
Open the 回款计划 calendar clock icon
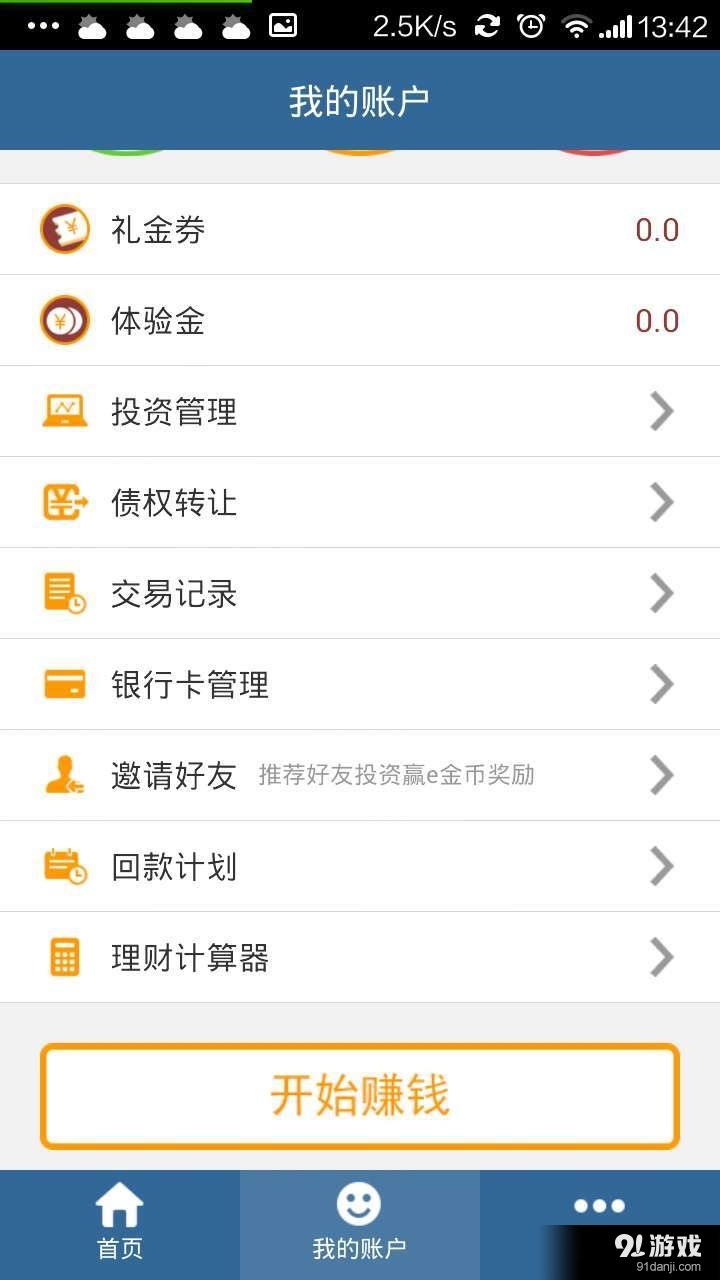click(x=65, y=866)
